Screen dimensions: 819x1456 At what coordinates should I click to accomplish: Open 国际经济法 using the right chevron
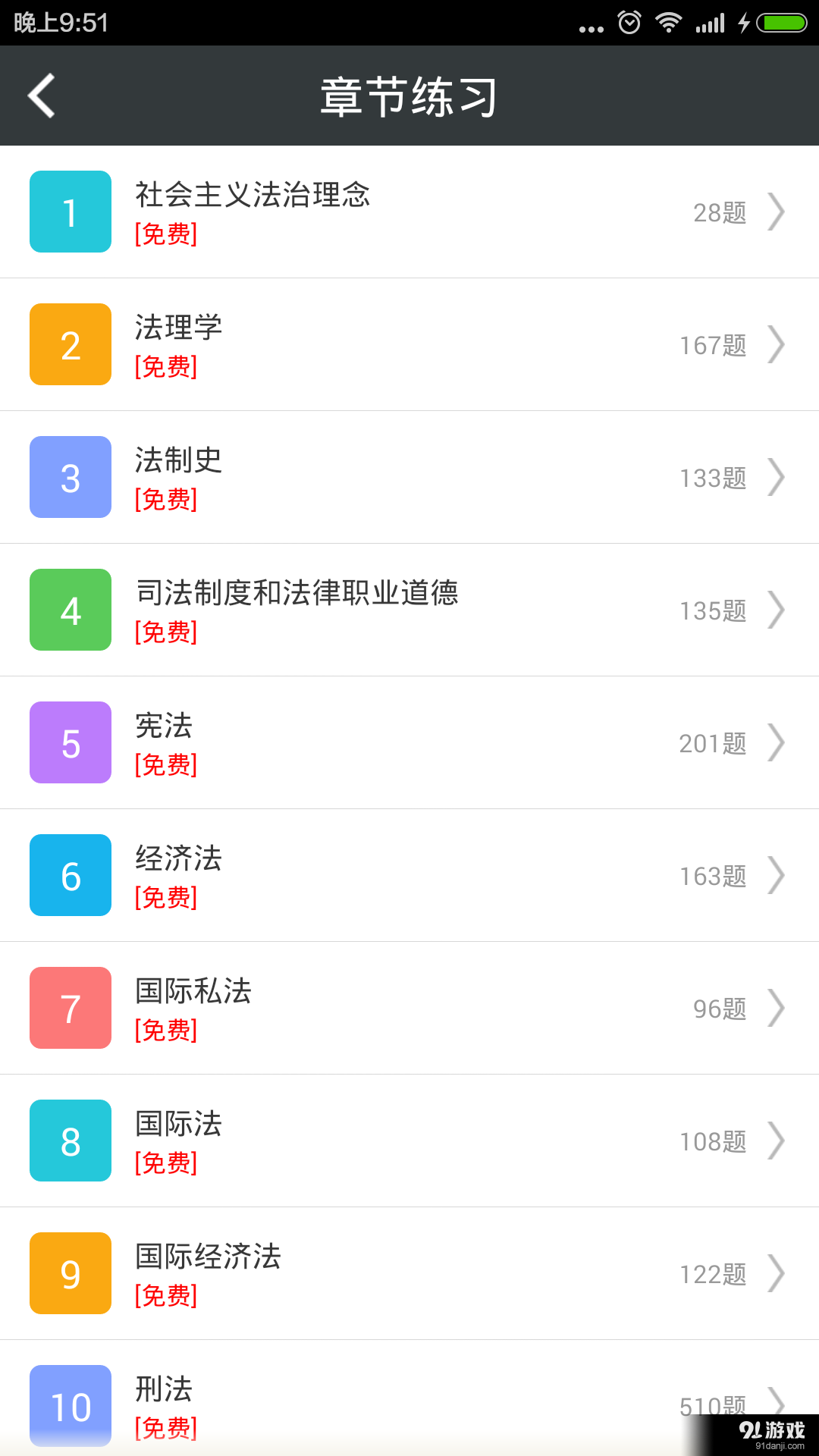click(778, 1273)
